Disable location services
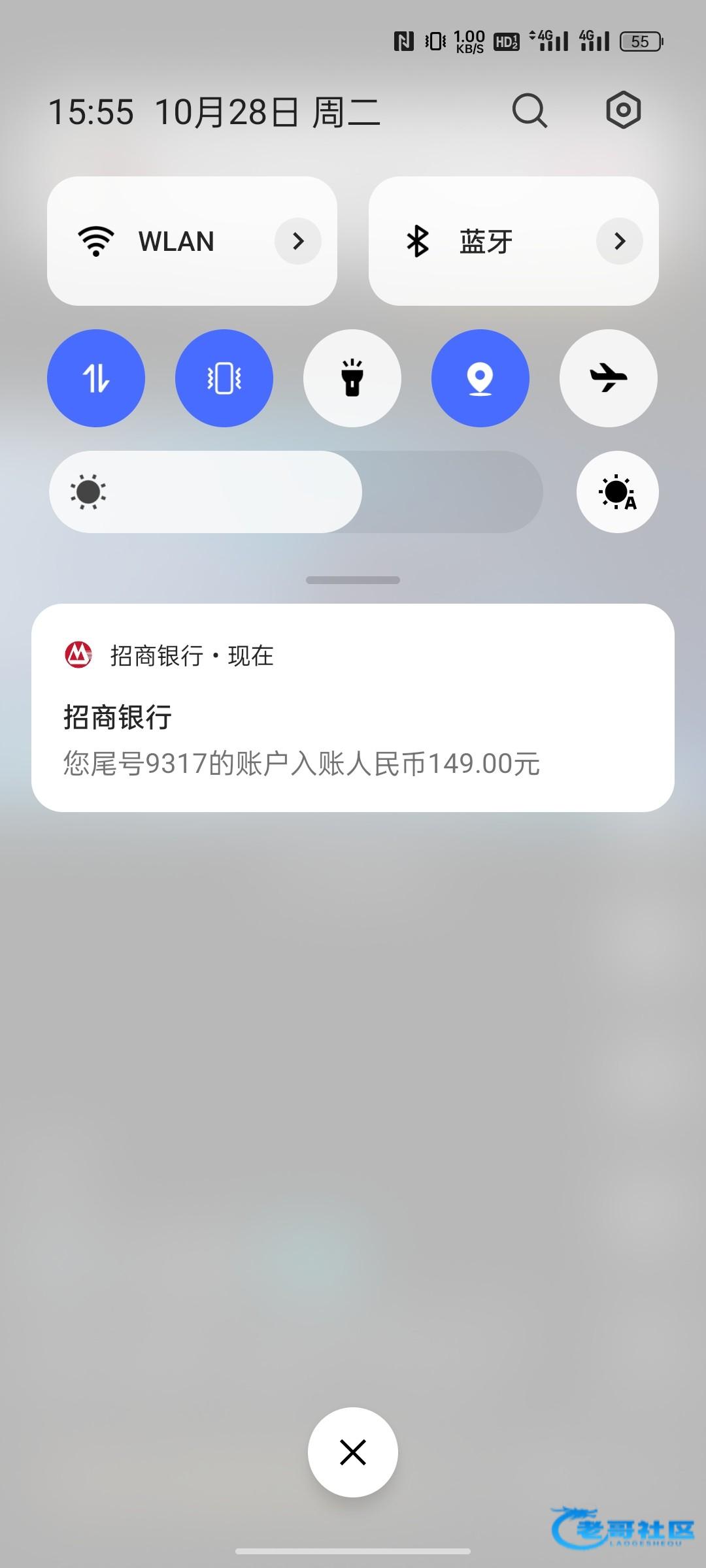 (x=480, y=378)
